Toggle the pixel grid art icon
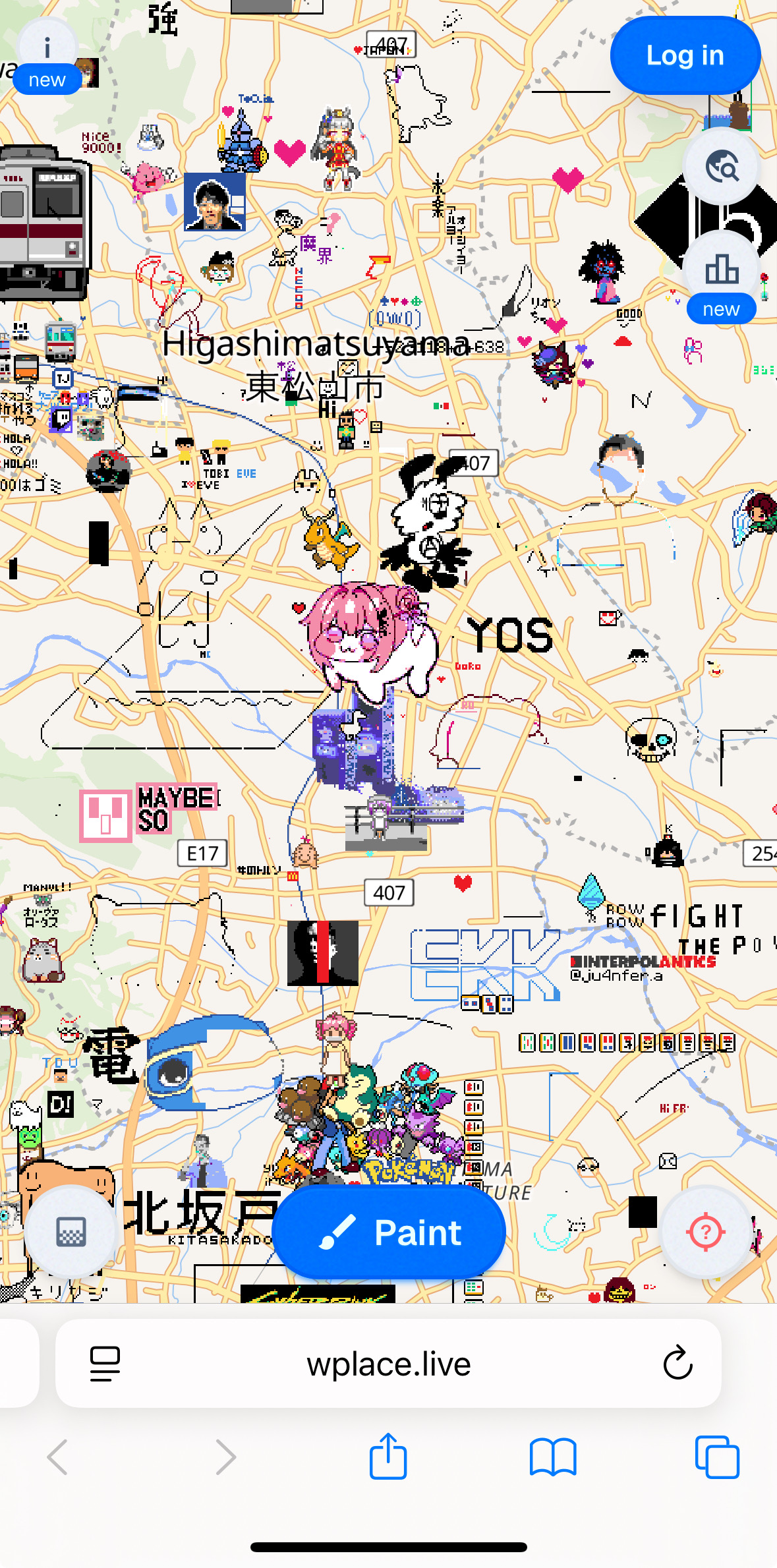 click(71, 1232)
